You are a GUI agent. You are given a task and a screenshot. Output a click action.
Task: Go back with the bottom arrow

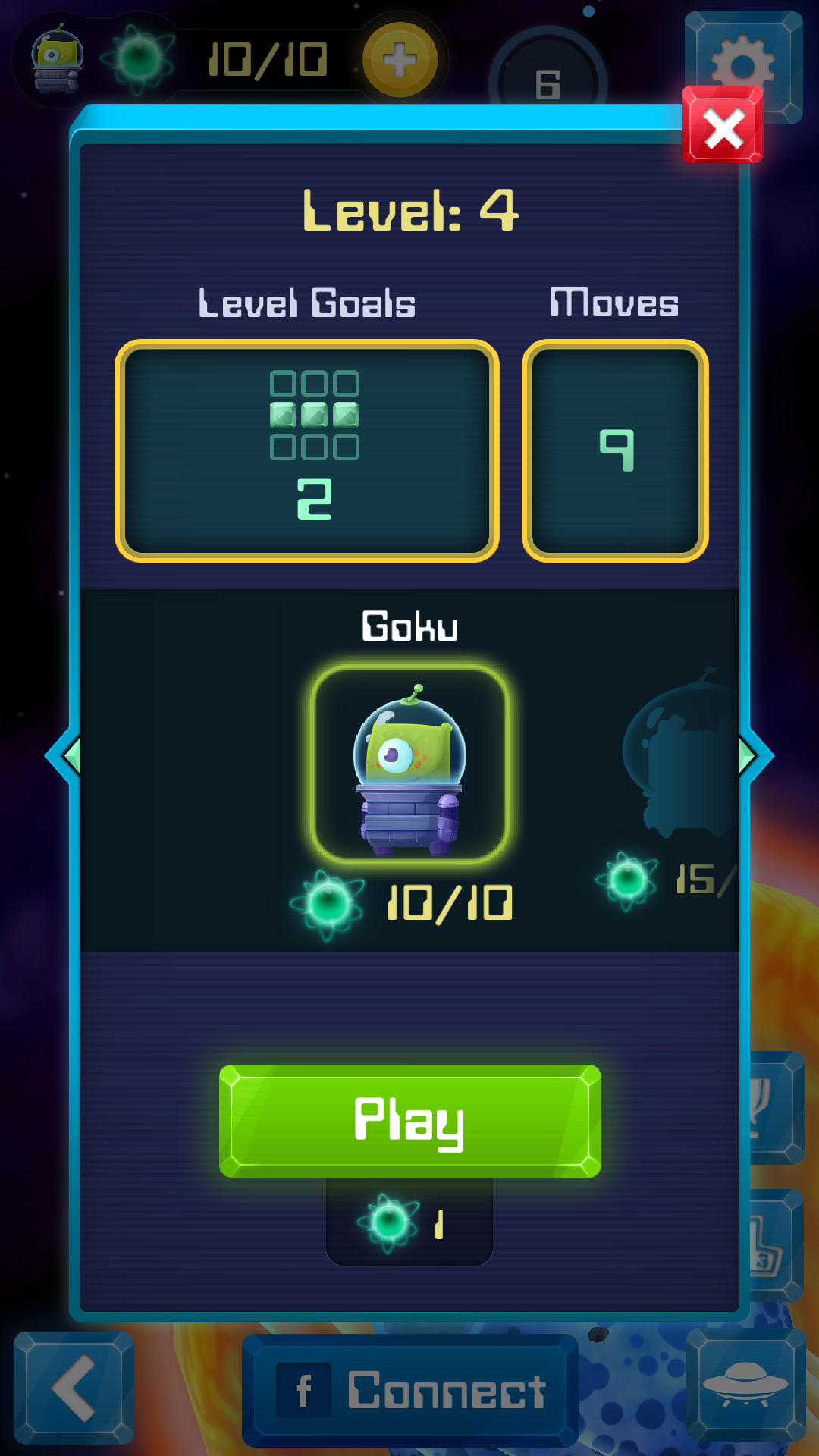[74, 1388]
